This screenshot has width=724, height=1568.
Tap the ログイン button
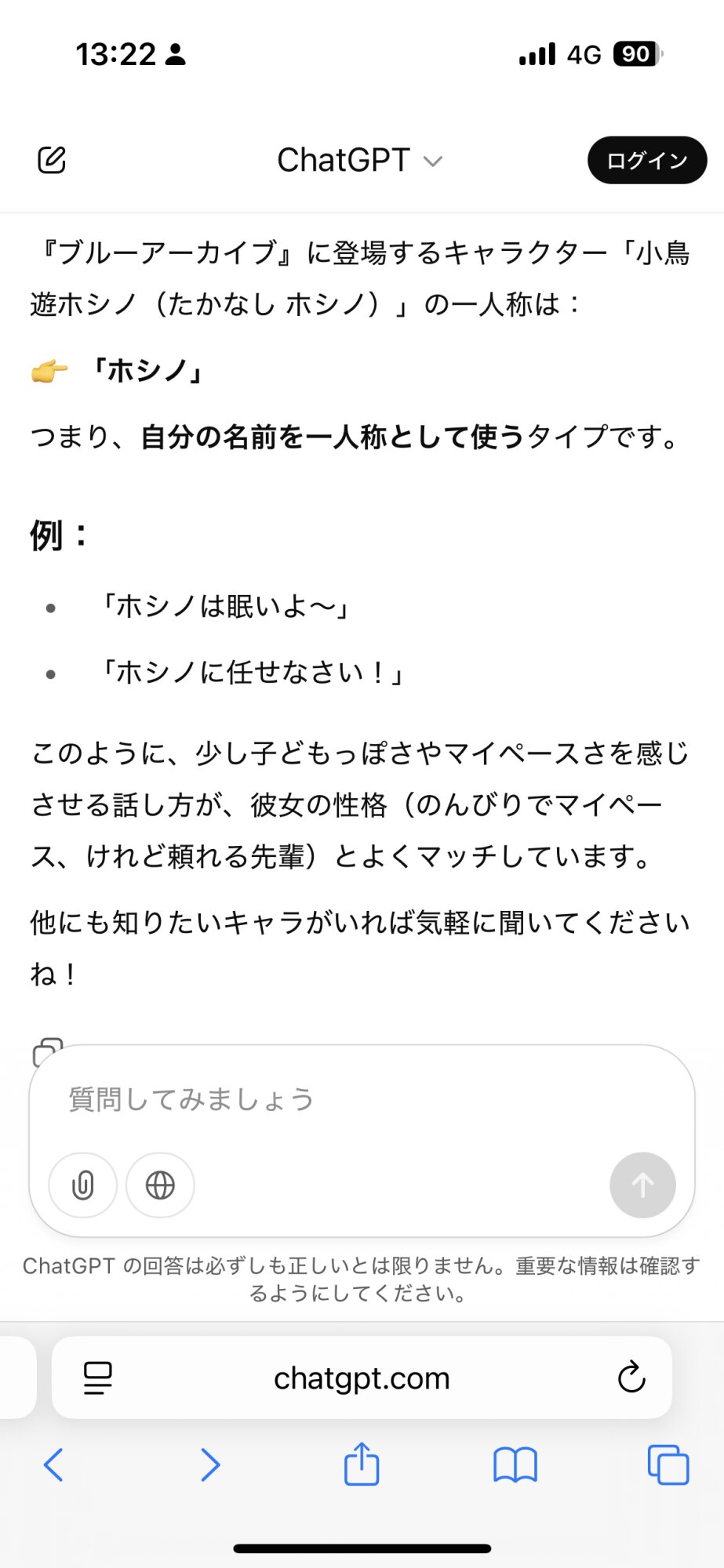[x=647, y=161]
